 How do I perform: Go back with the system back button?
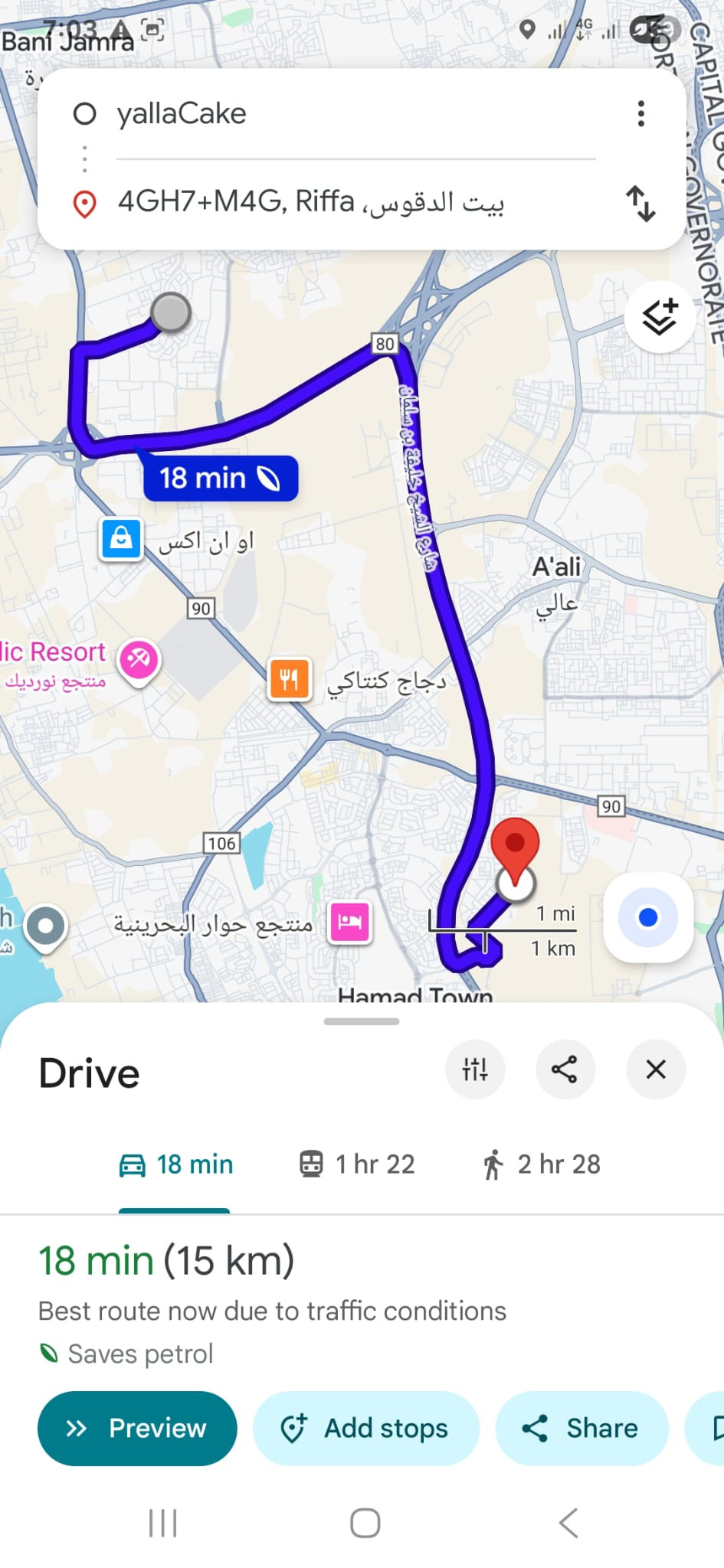[x=568, y=1523]
